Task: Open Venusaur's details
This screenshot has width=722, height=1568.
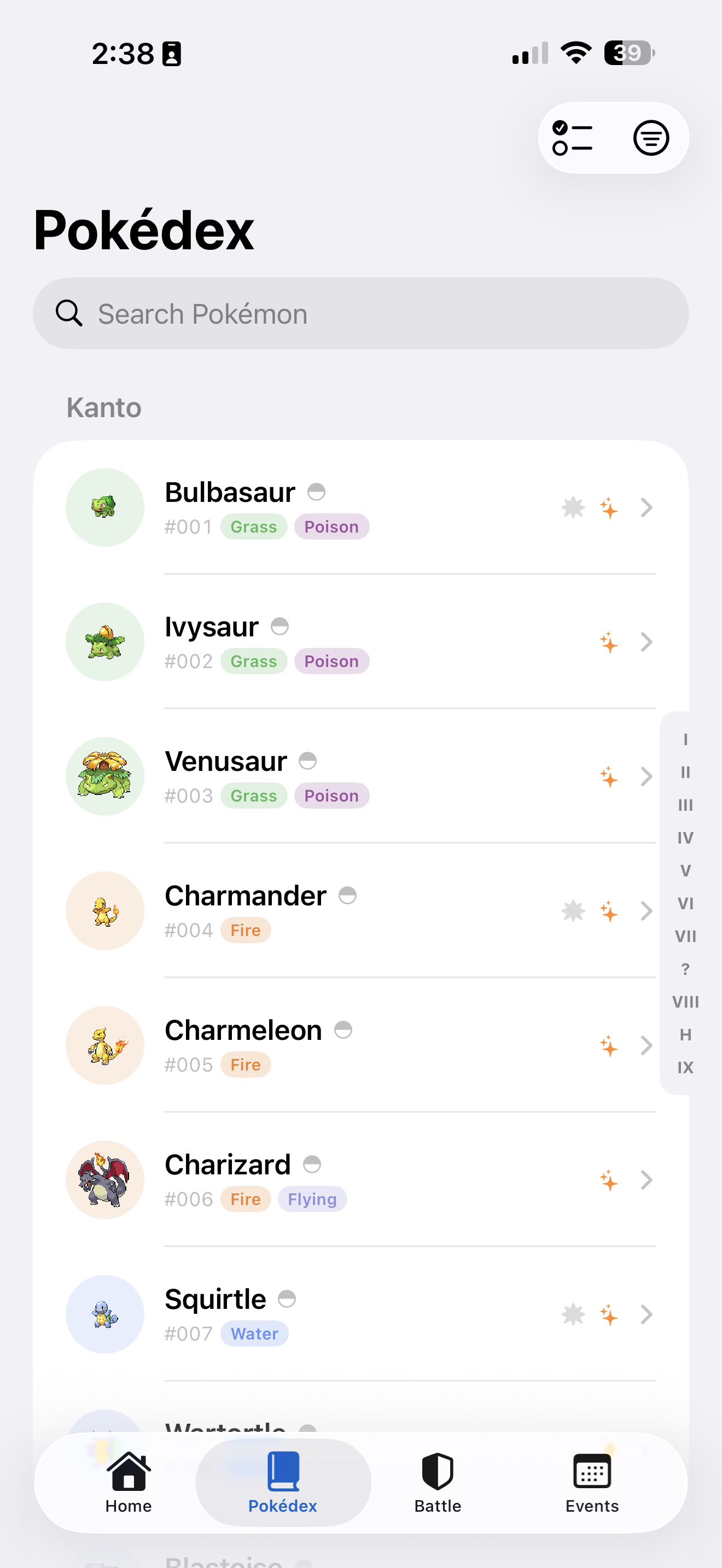Action: tap(360, 776)
